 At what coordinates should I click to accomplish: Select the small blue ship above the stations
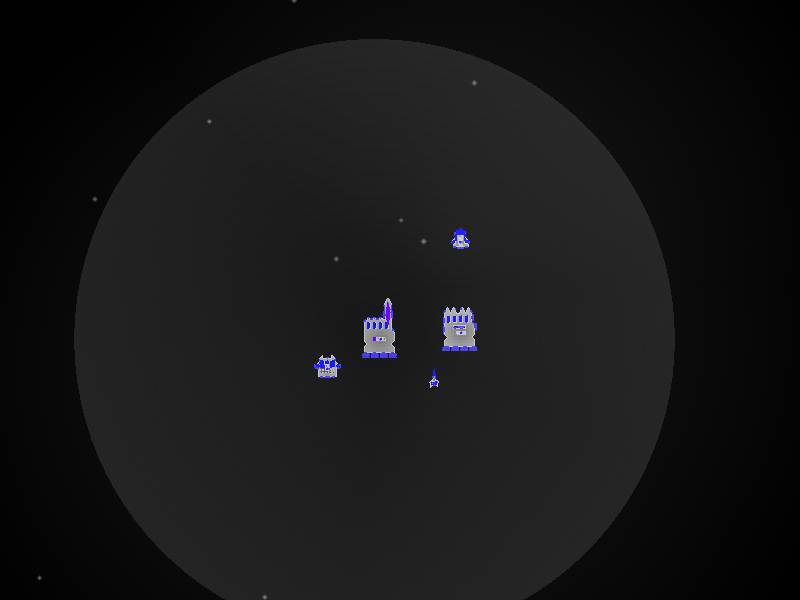pos(460,239)
